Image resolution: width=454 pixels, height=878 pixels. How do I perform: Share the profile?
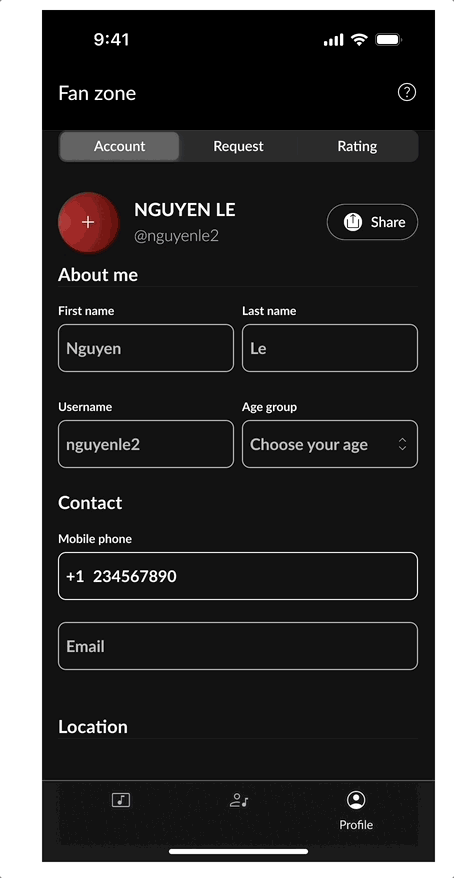(x=372, y=222)
